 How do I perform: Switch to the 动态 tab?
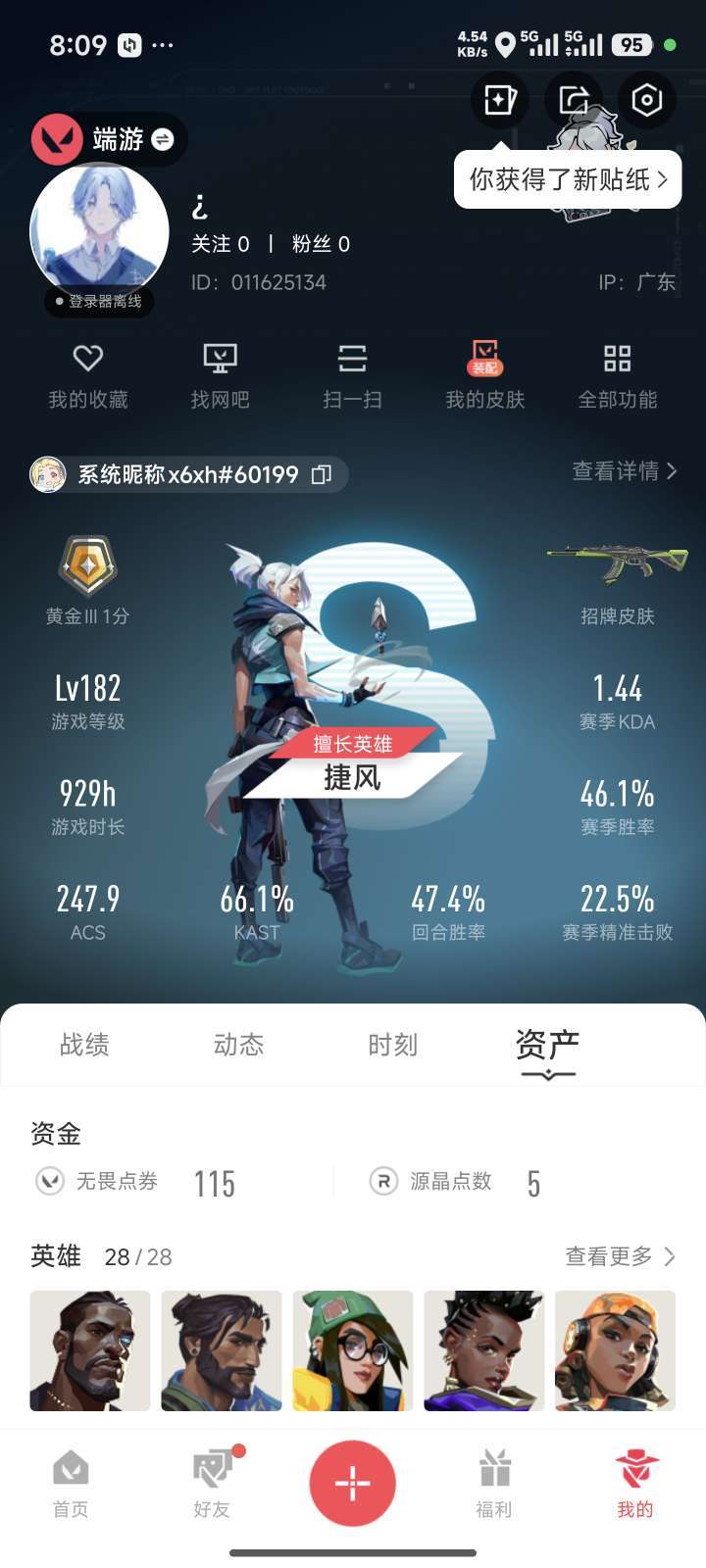(238, 1045)
